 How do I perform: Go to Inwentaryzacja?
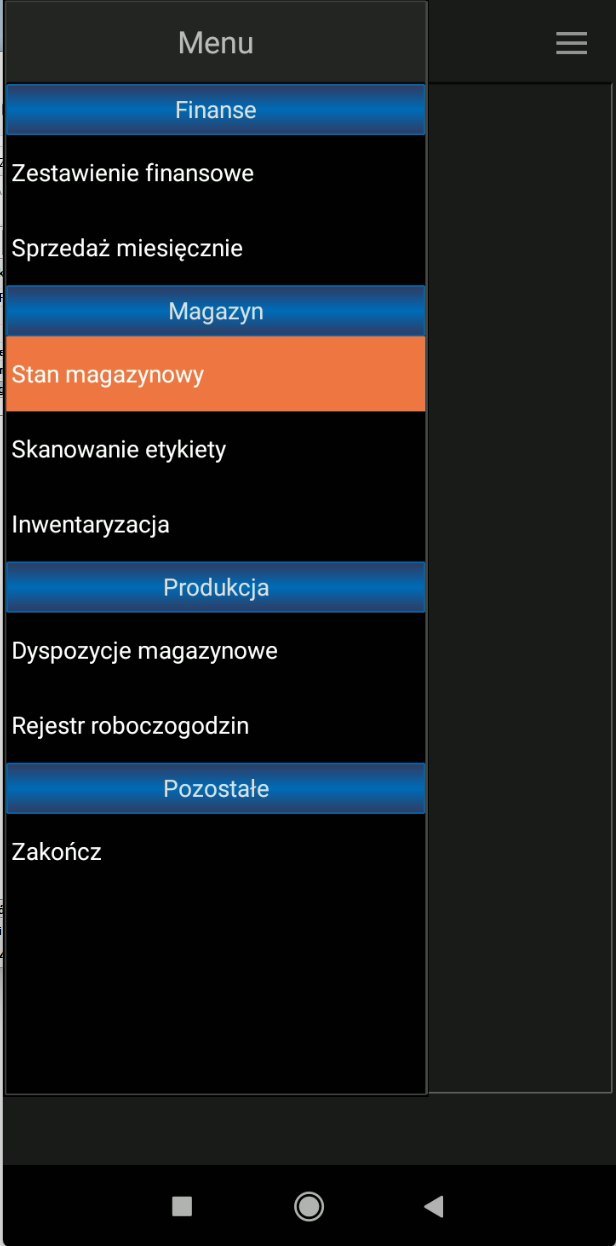coord(91,525)
